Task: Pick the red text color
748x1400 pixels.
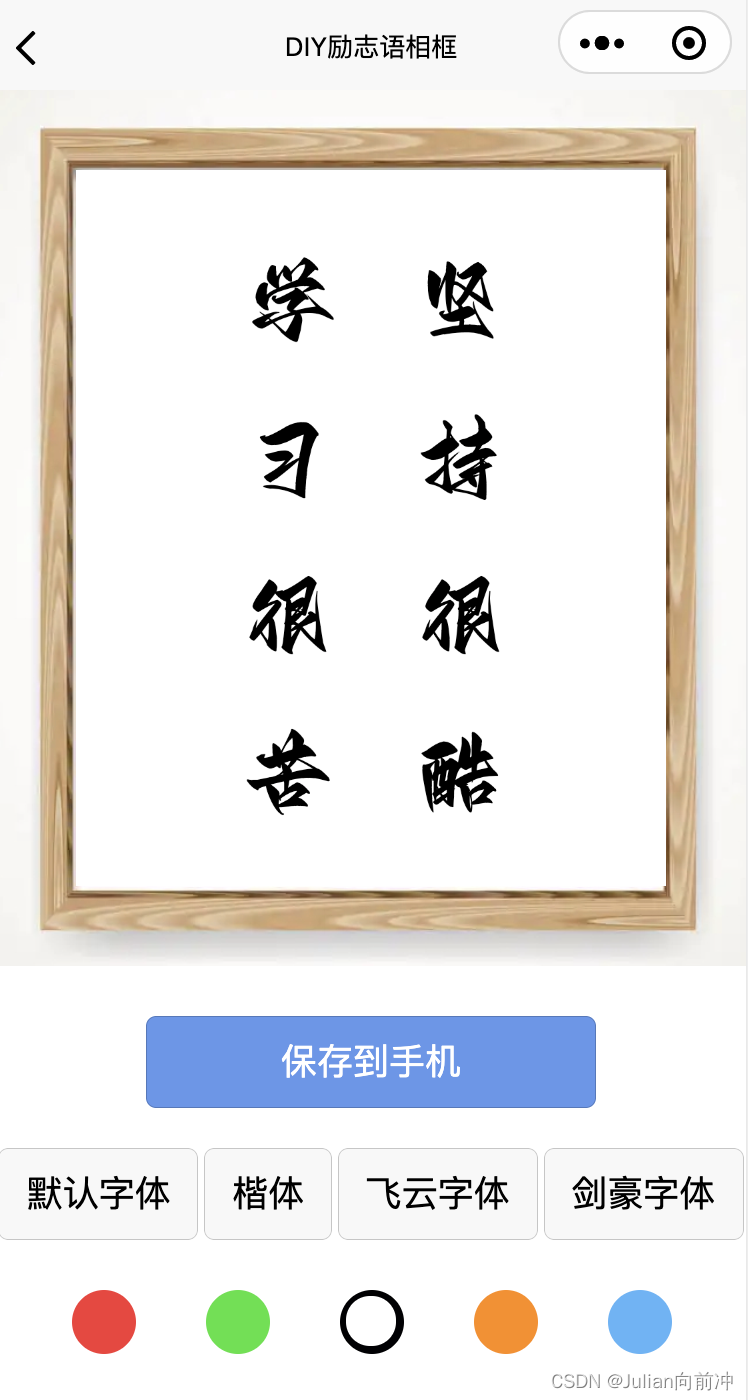Action: tap(104, 1321)
